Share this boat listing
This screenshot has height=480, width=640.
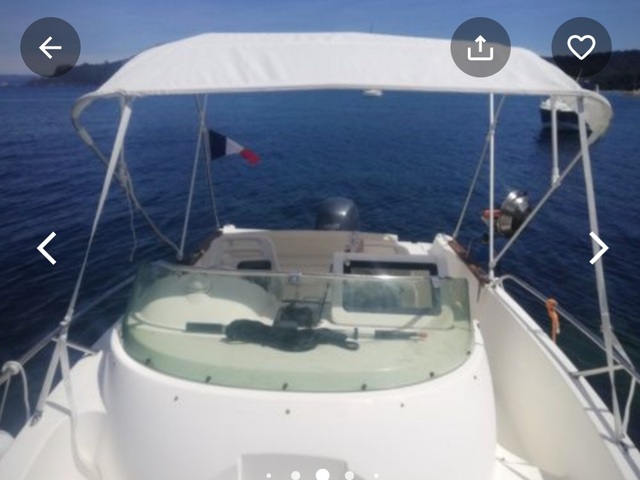(480, 47)
